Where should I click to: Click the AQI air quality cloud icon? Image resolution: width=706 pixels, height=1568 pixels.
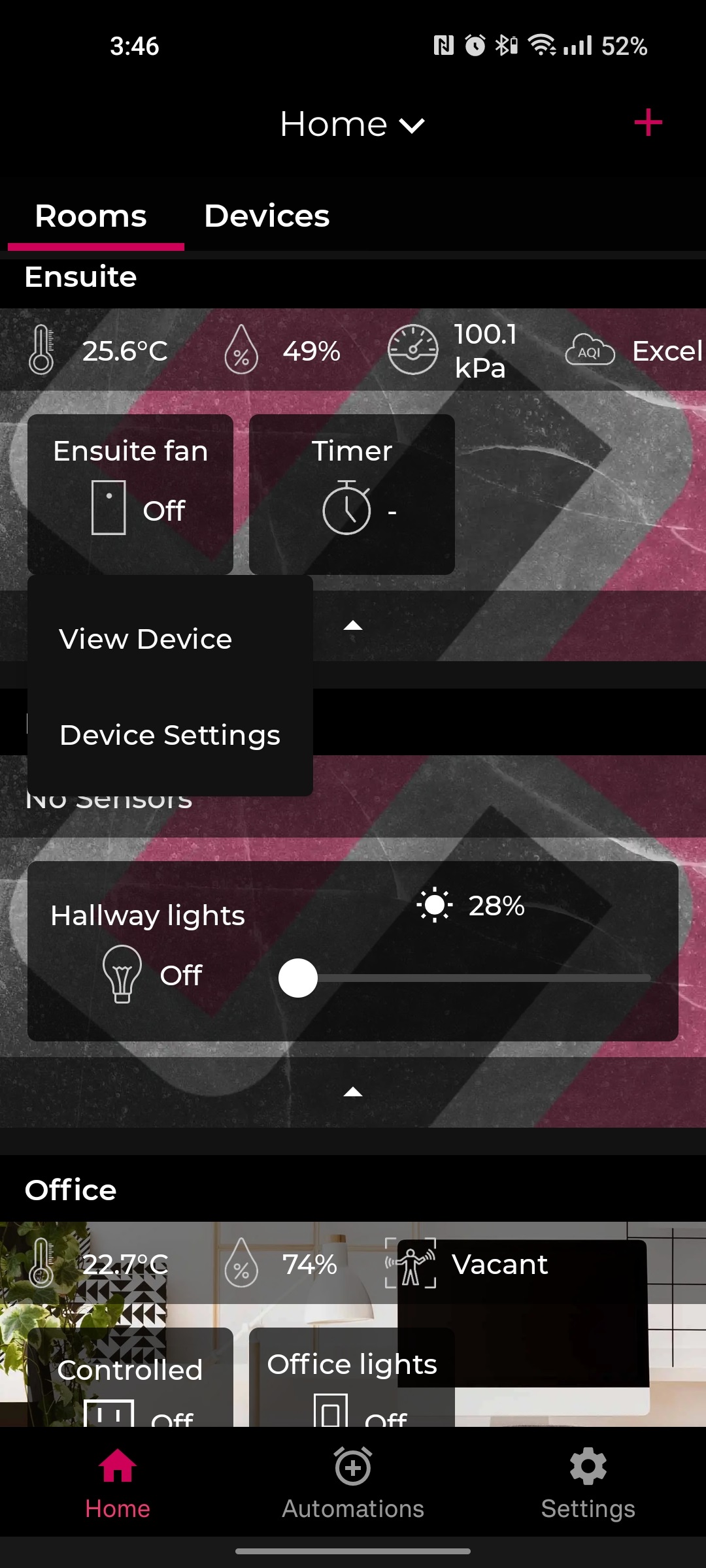[x=590, y=350]
